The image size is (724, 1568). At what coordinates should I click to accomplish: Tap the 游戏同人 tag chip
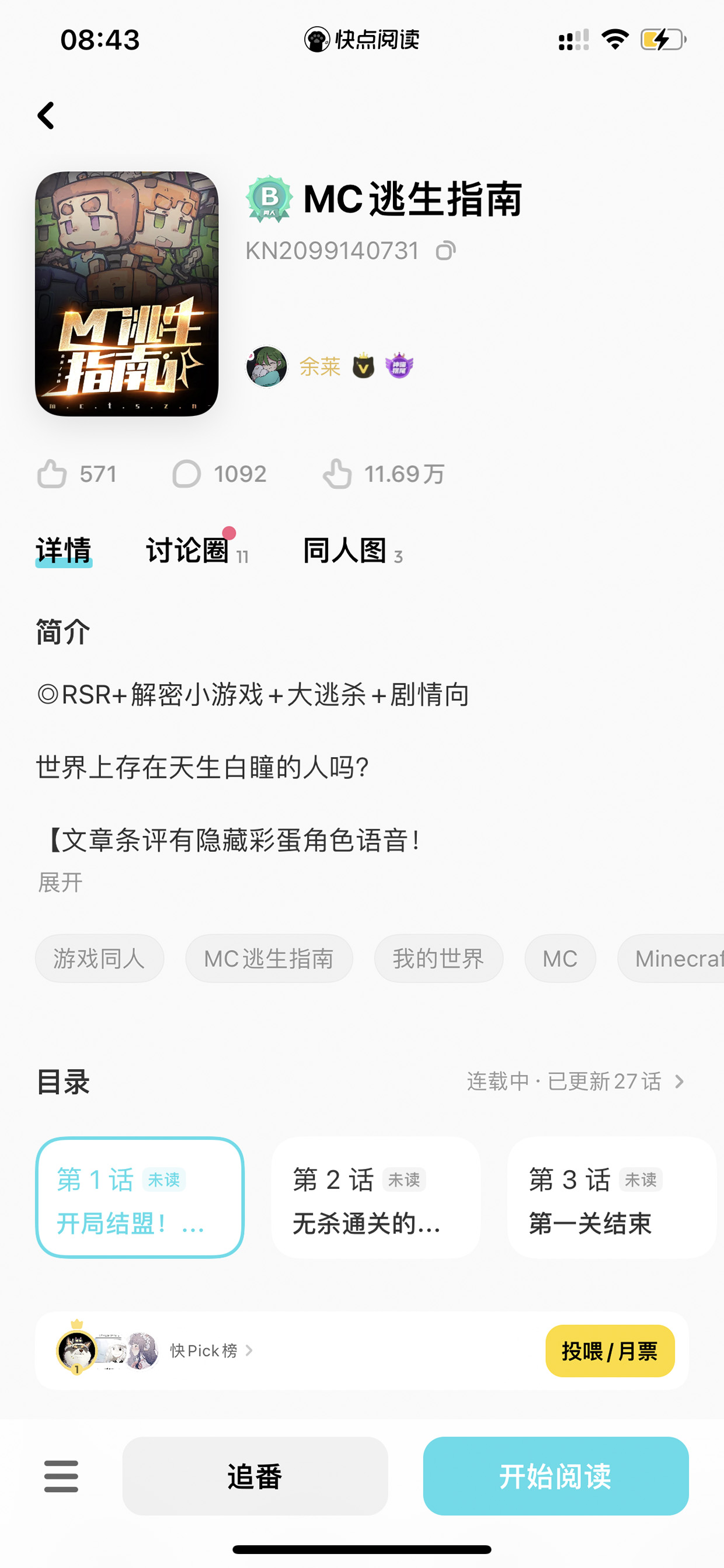pyautogui.click(x=99, y=958)
